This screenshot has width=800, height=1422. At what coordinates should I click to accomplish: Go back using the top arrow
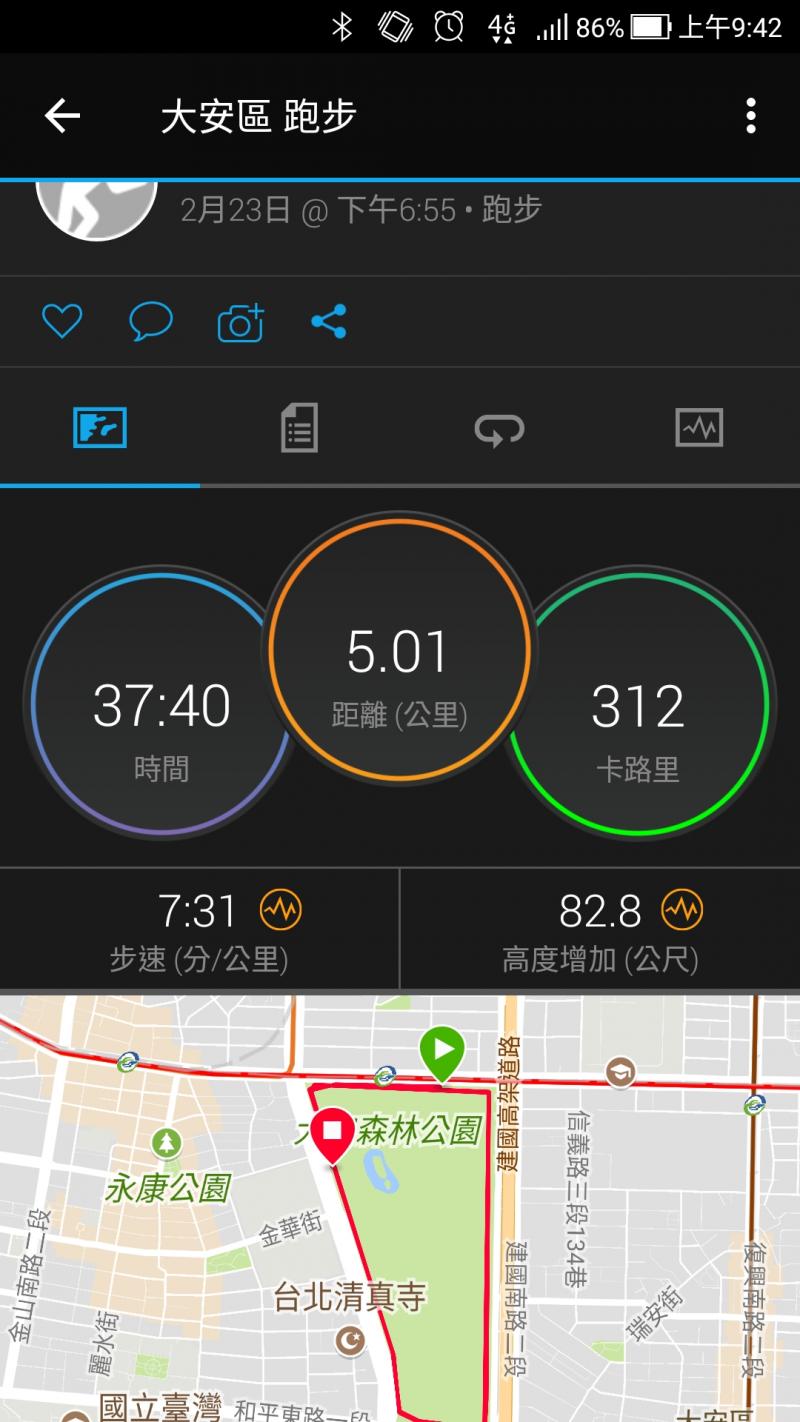point(62,117)
